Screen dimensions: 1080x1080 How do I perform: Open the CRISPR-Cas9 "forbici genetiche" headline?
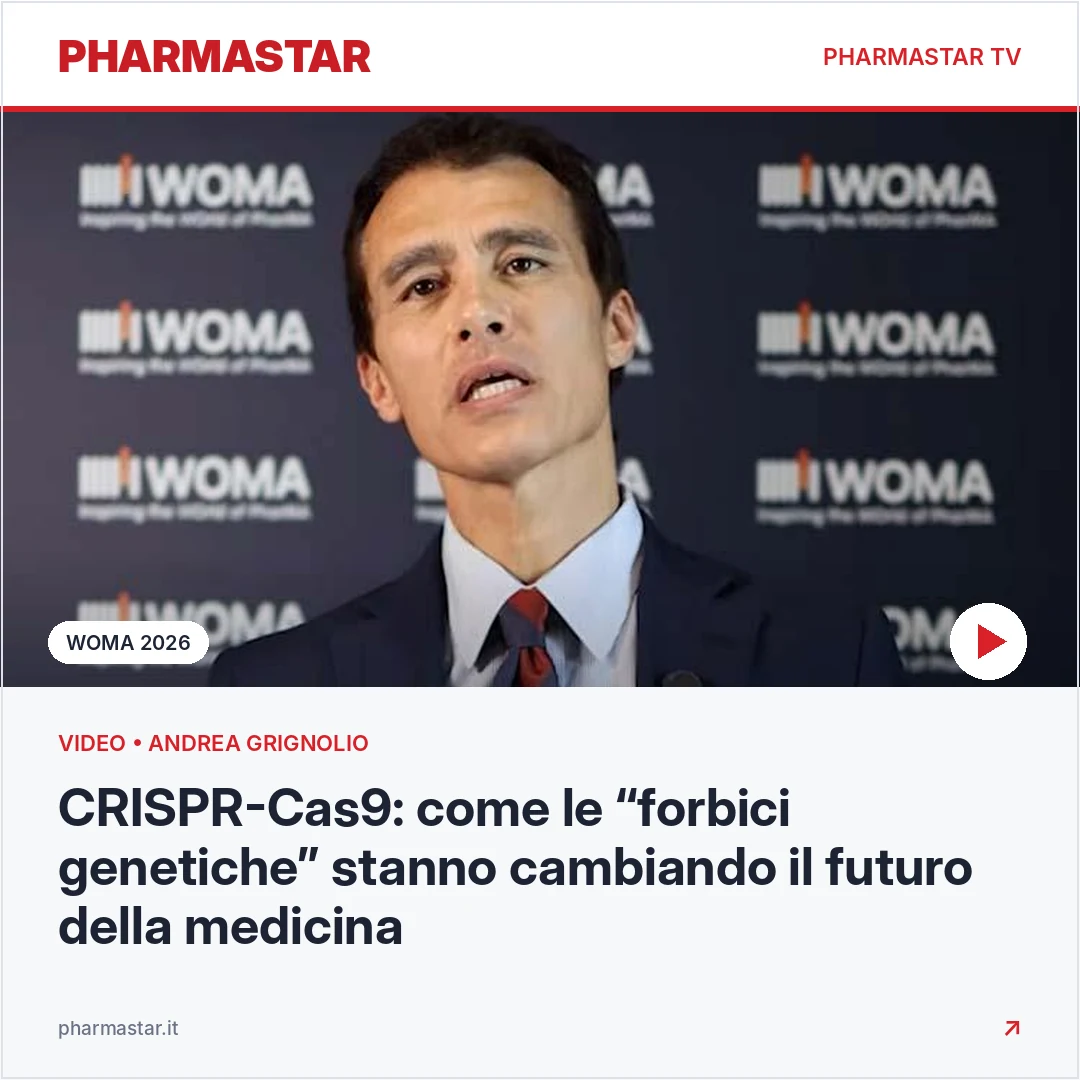coord(515,867)
